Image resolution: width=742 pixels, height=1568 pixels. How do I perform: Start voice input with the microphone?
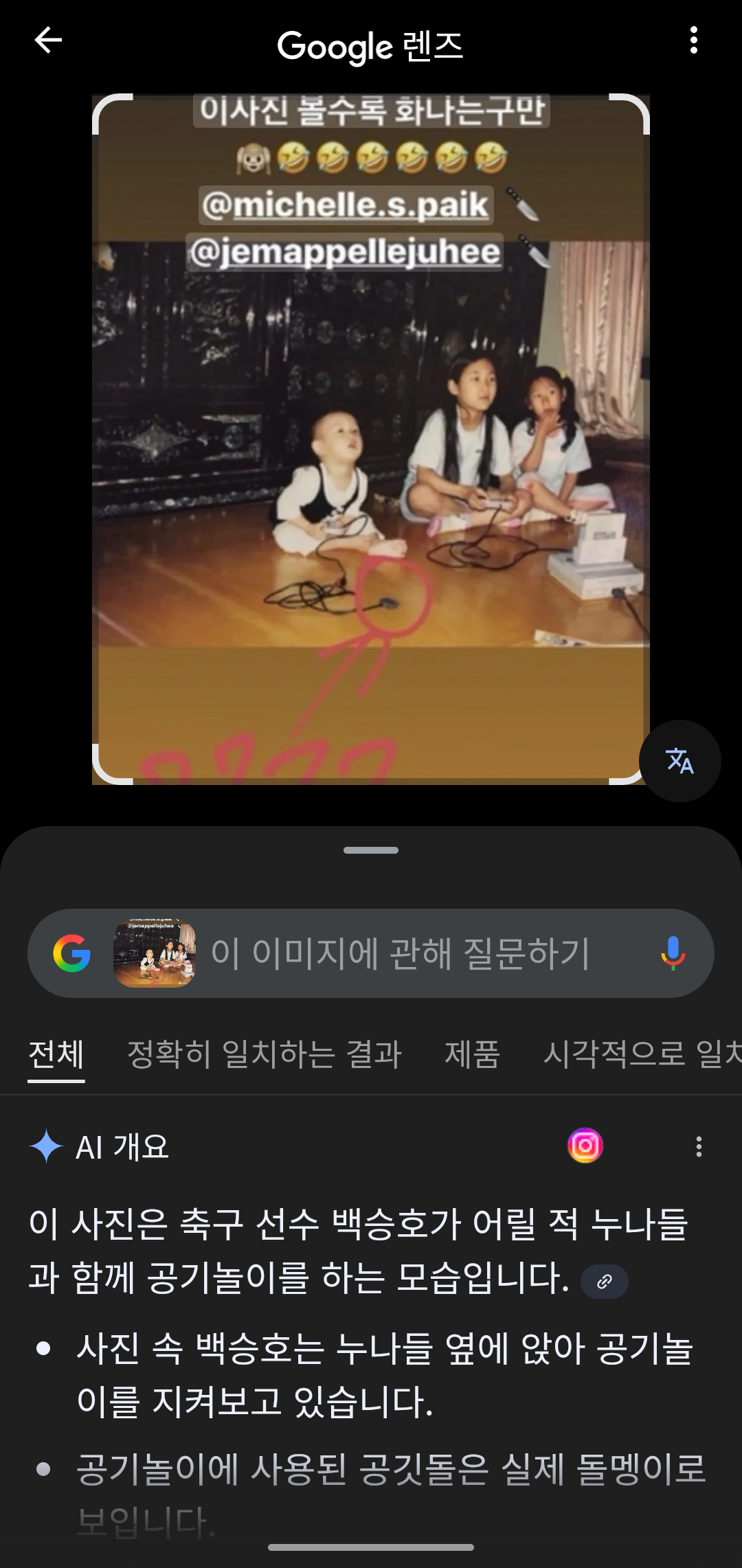[x=673, y=953]
